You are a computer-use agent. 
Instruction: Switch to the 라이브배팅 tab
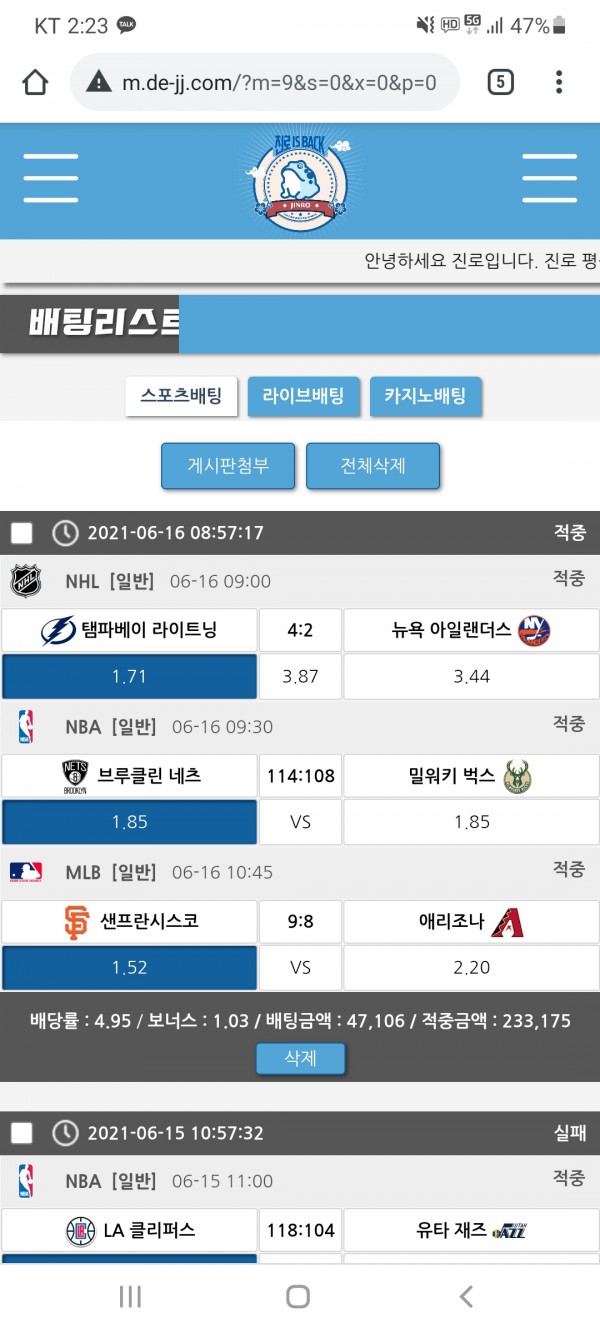click(x=303, y=396)
